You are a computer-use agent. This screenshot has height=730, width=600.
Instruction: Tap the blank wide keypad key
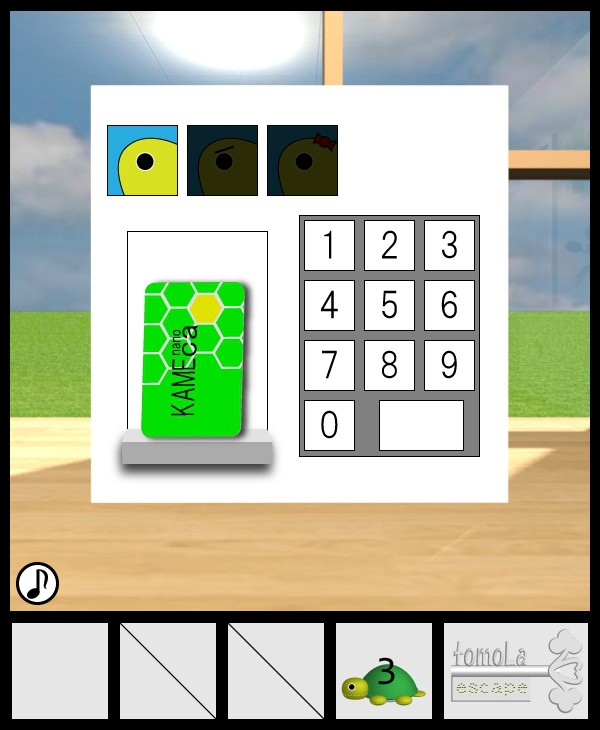(421, 425)
